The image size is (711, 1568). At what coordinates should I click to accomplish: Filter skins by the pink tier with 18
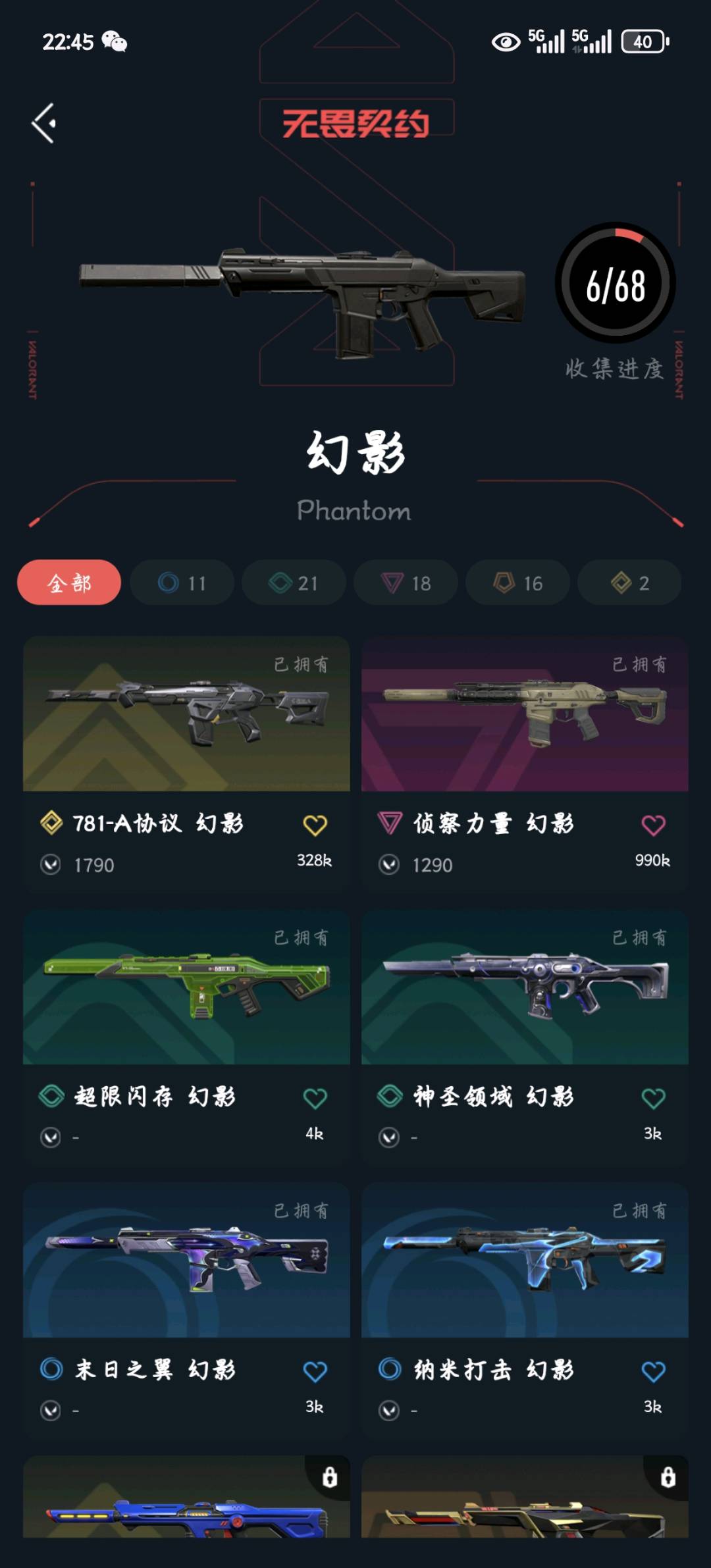[406, 583]
